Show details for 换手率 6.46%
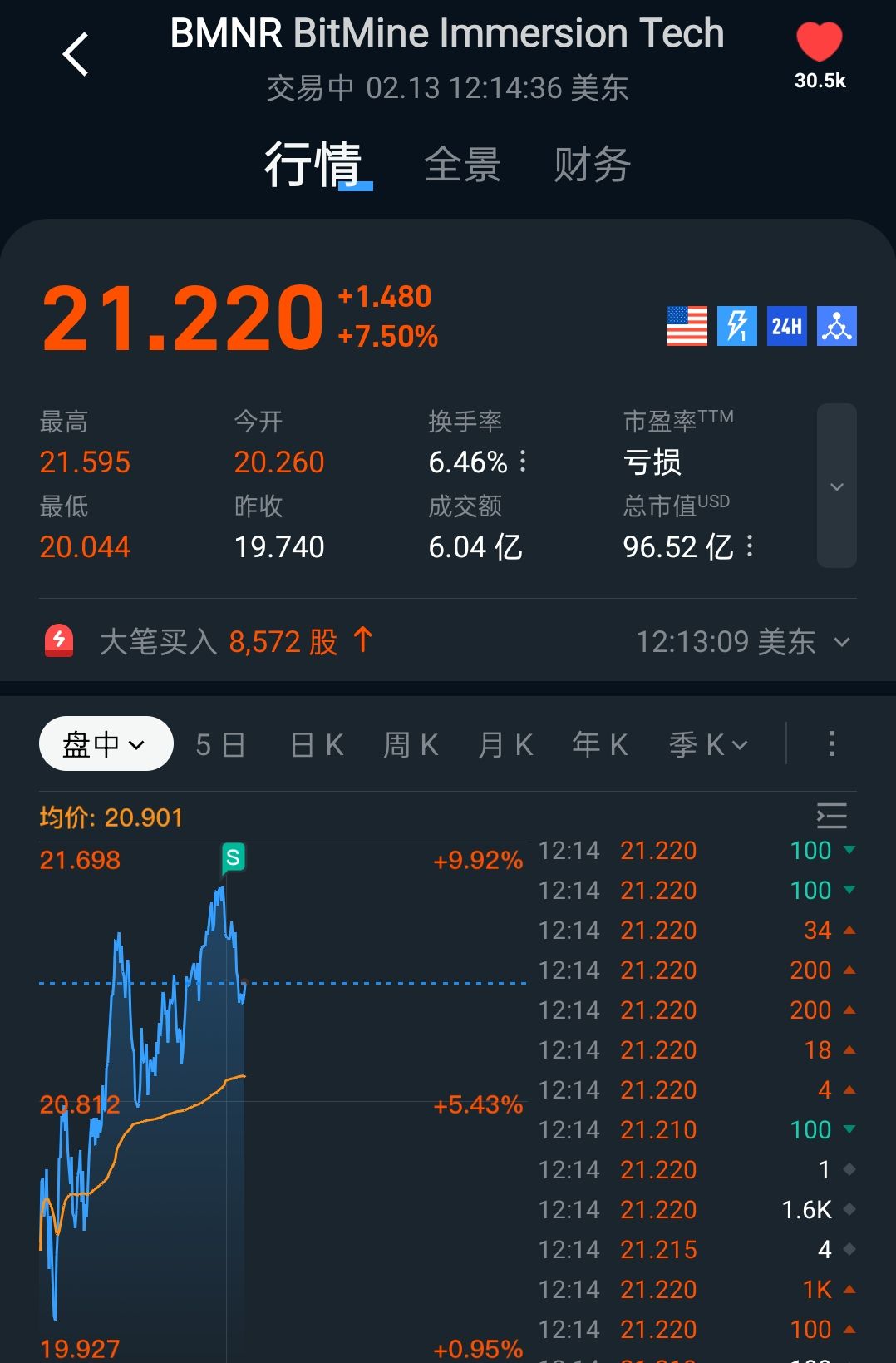 click(523, 462)
